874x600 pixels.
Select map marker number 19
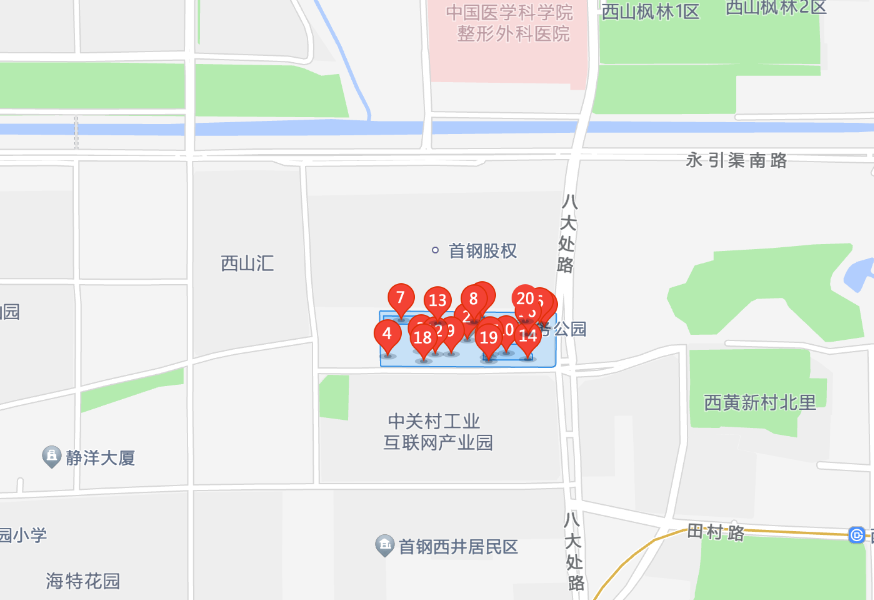click(x=488, y=338)
